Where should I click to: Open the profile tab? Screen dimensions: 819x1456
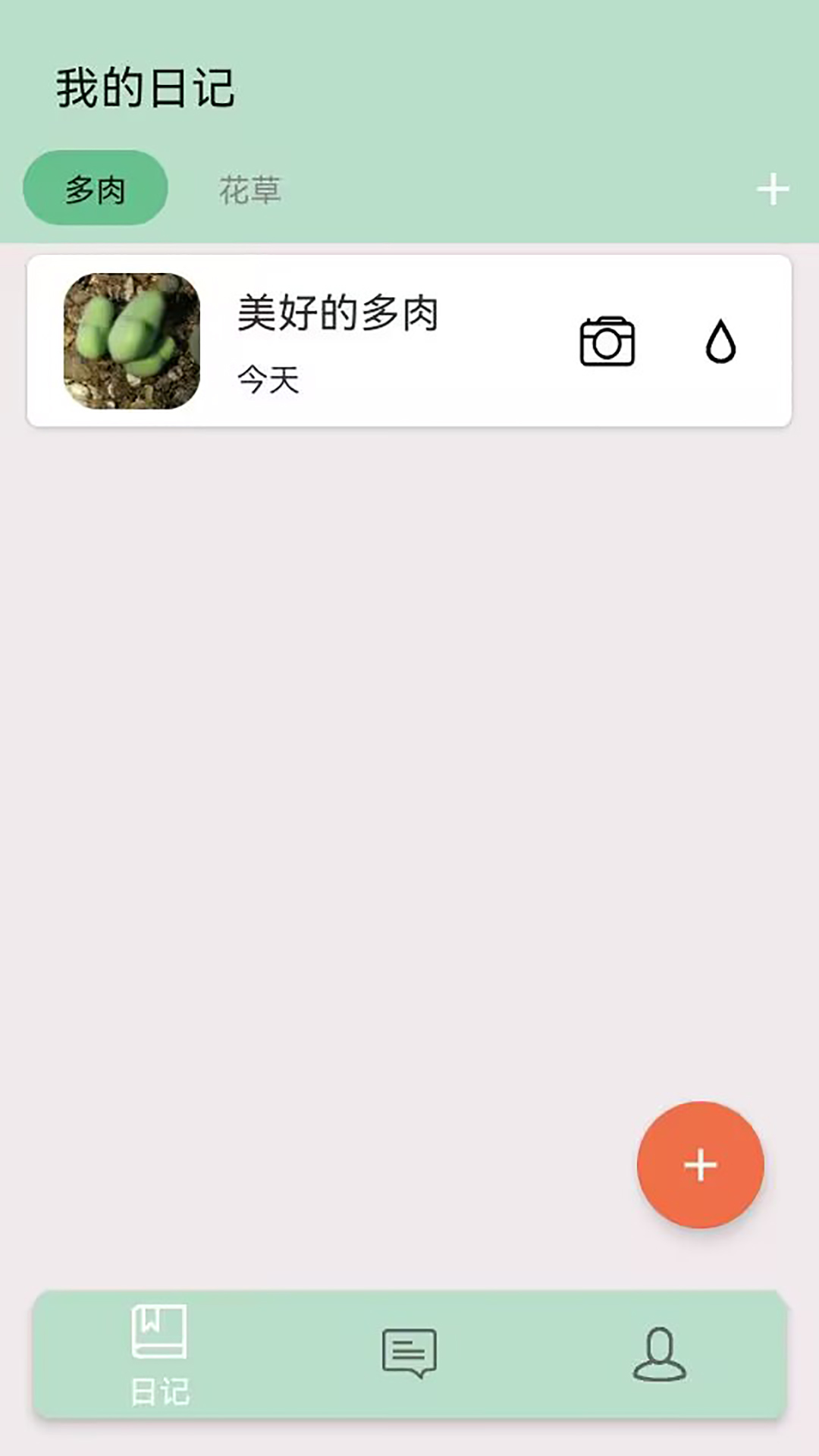tap(659, 1354)
